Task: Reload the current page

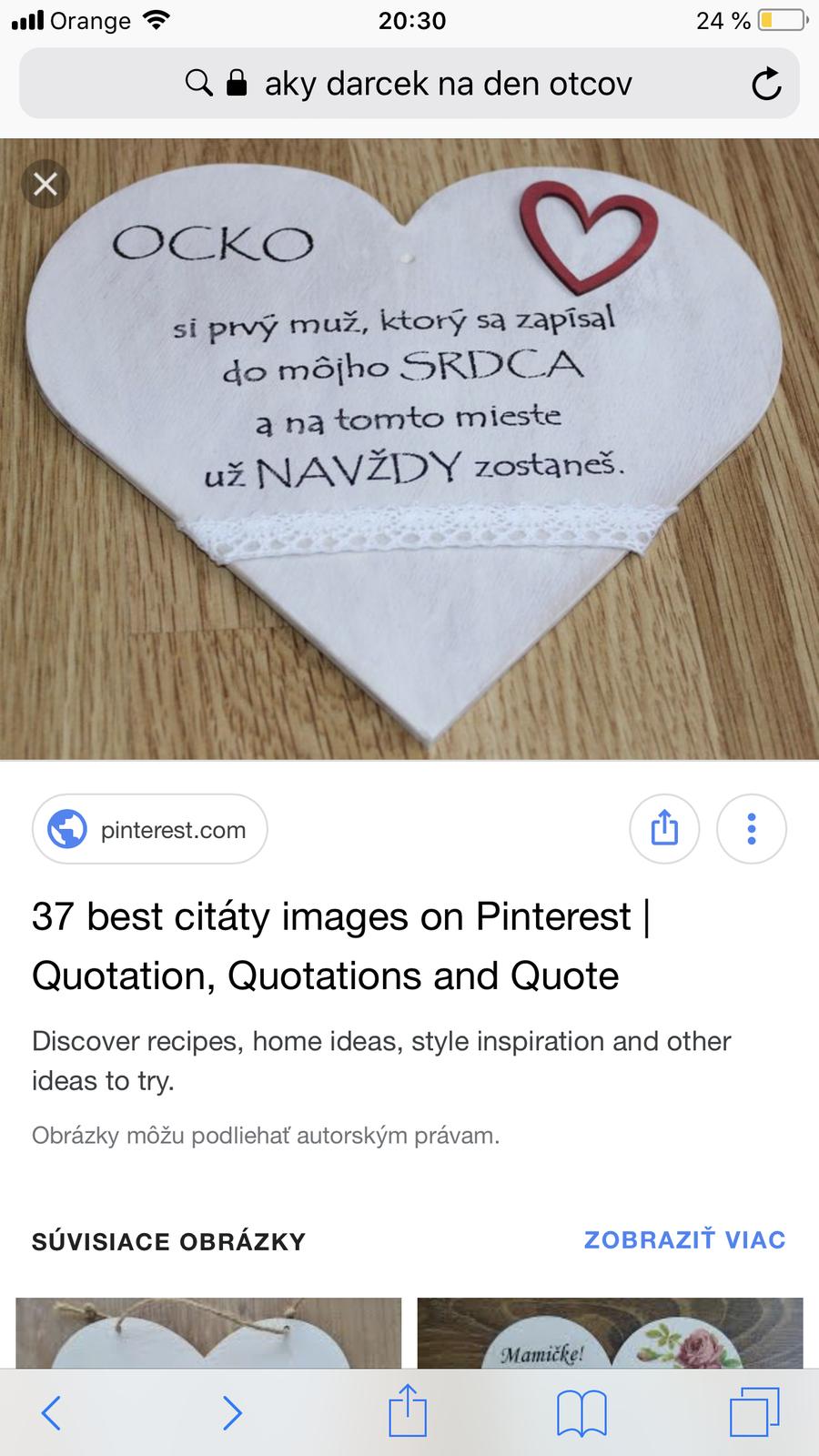Action: point(766,84)
